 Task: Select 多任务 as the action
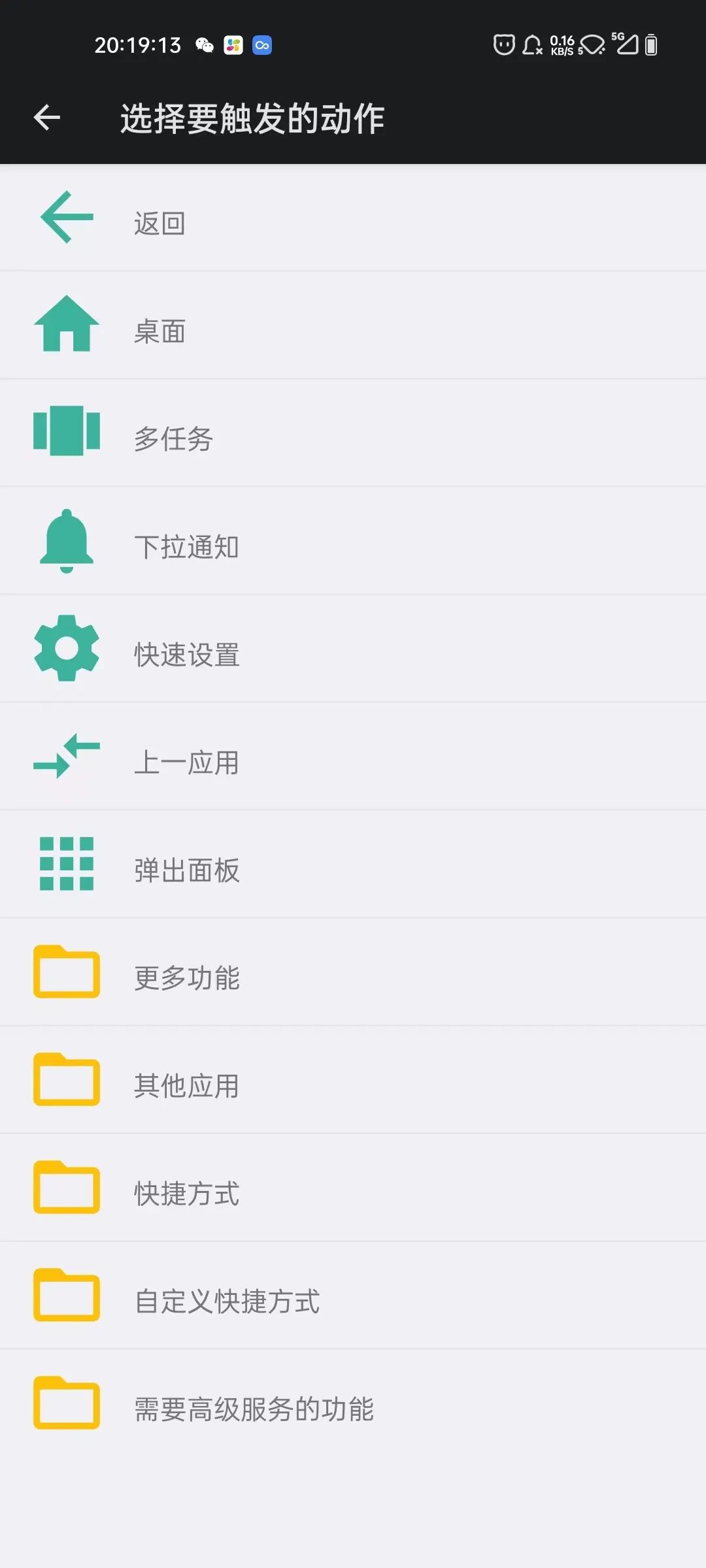[x=353, y=433]
